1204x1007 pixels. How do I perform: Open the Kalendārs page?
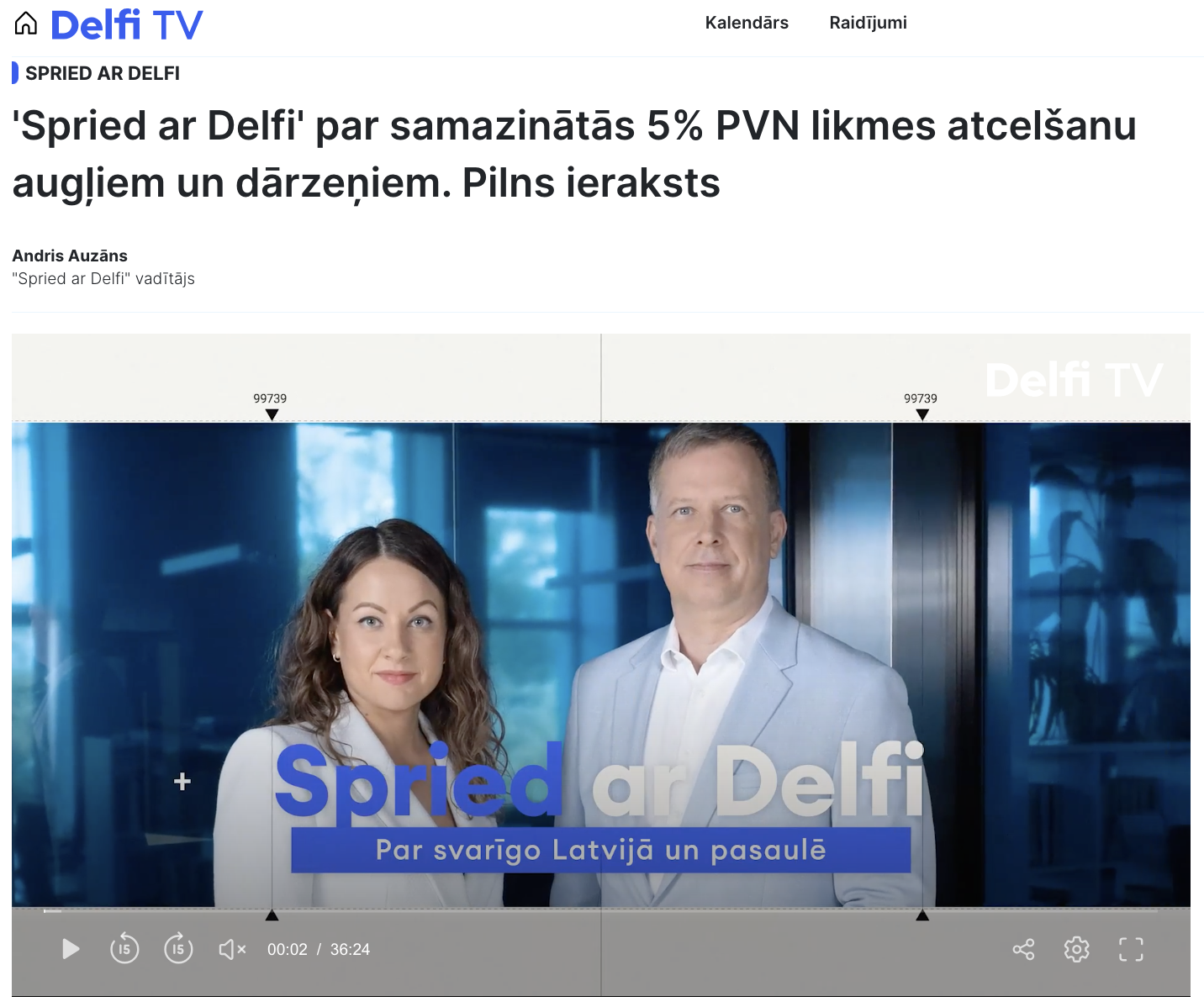click(747, 23)
